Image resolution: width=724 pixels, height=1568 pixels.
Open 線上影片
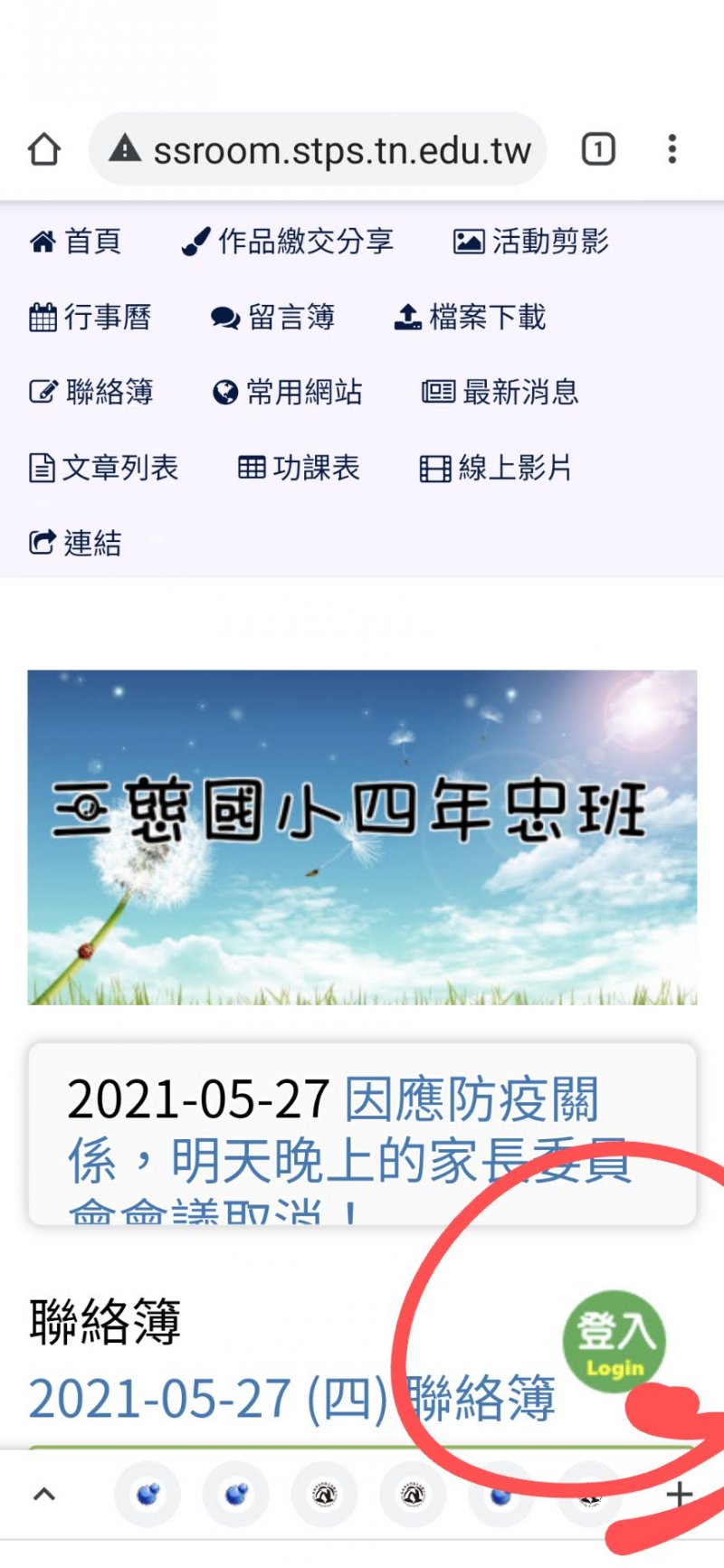pyautogui.click(x=496, y=468)
